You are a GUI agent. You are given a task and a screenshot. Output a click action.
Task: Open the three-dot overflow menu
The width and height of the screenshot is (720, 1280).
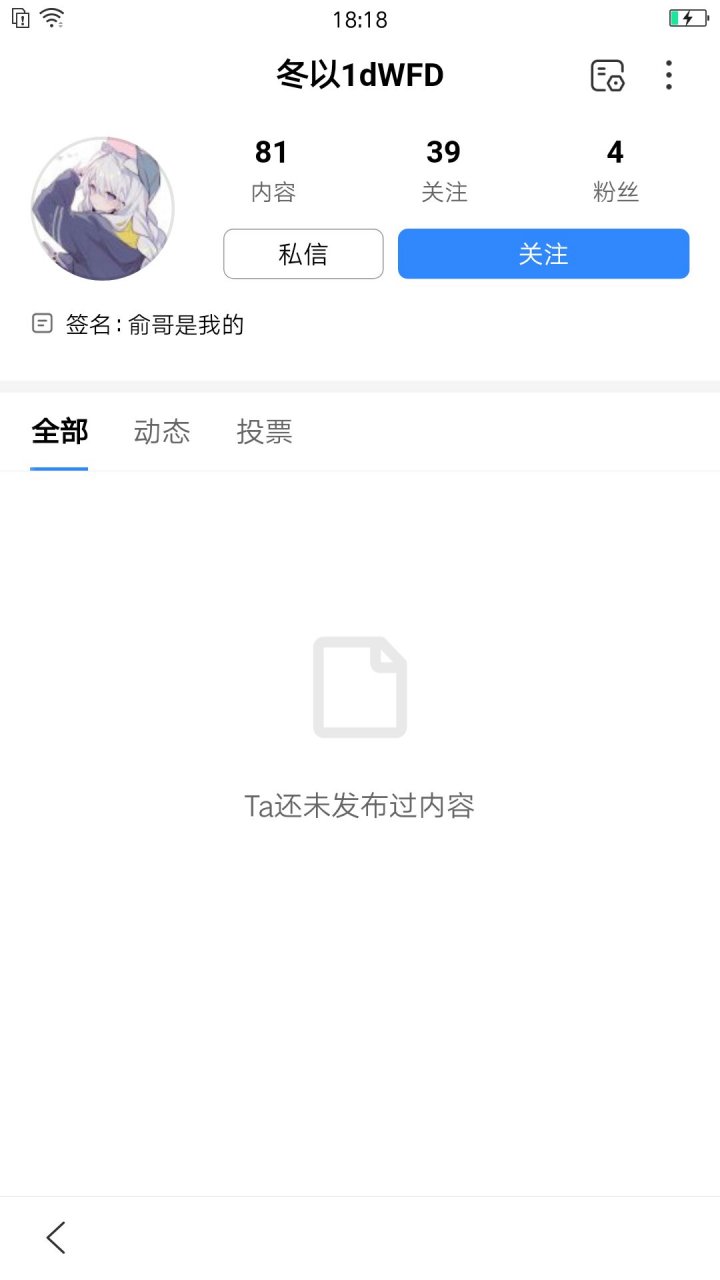point(668,76)
